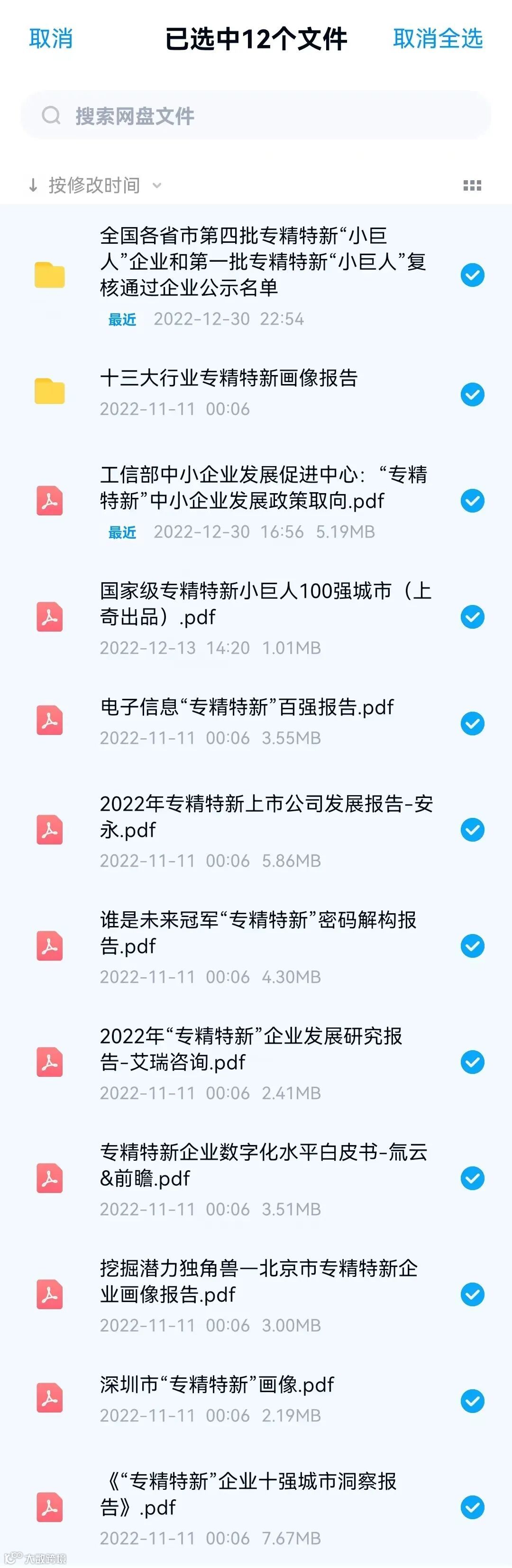
Task: Deselect 电子信息"专精特新"百强报告.pdf checkbox
Action: coord(472,724)
